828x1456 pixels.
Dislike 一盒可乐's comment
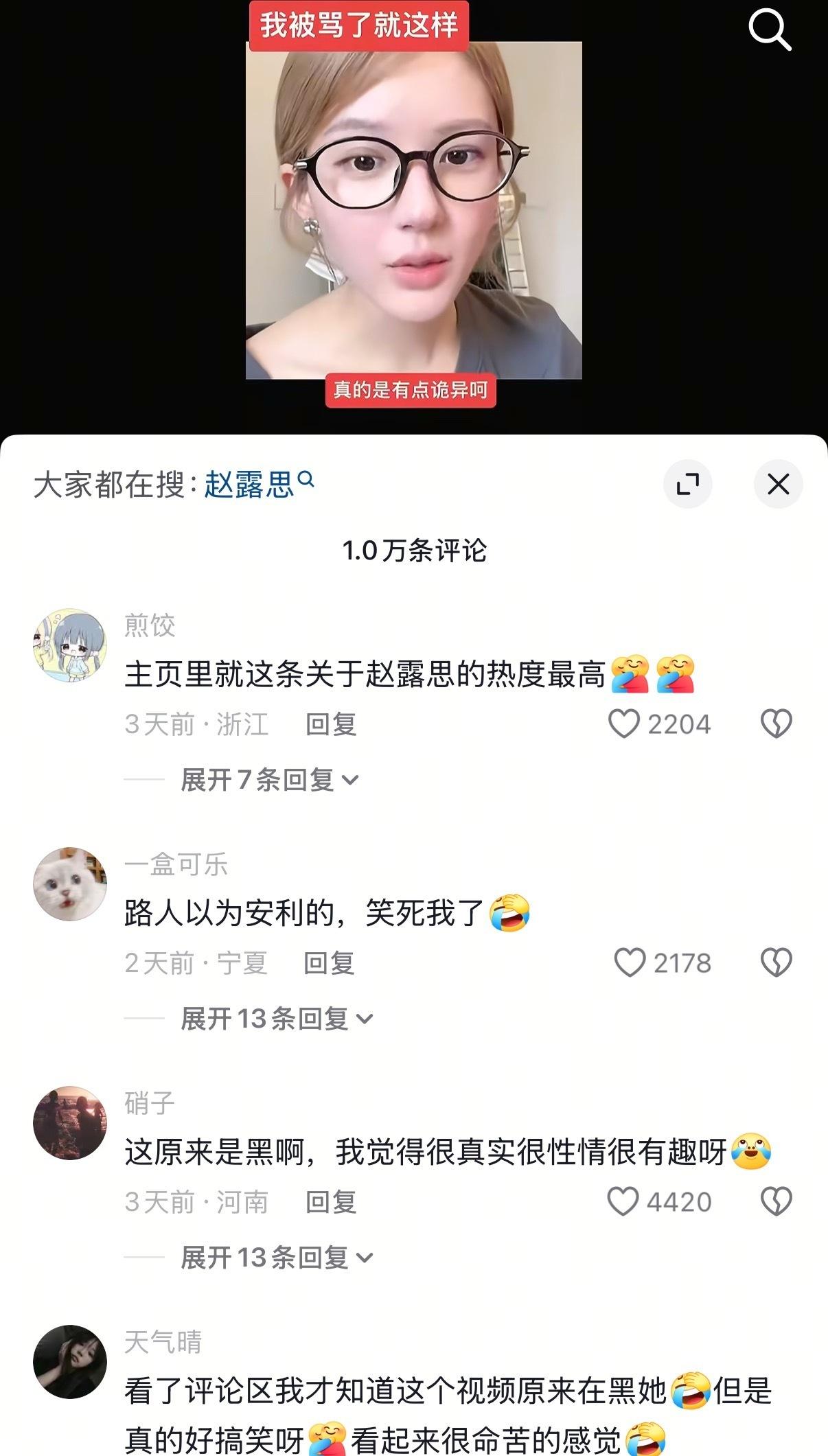[x=777, y=962]
